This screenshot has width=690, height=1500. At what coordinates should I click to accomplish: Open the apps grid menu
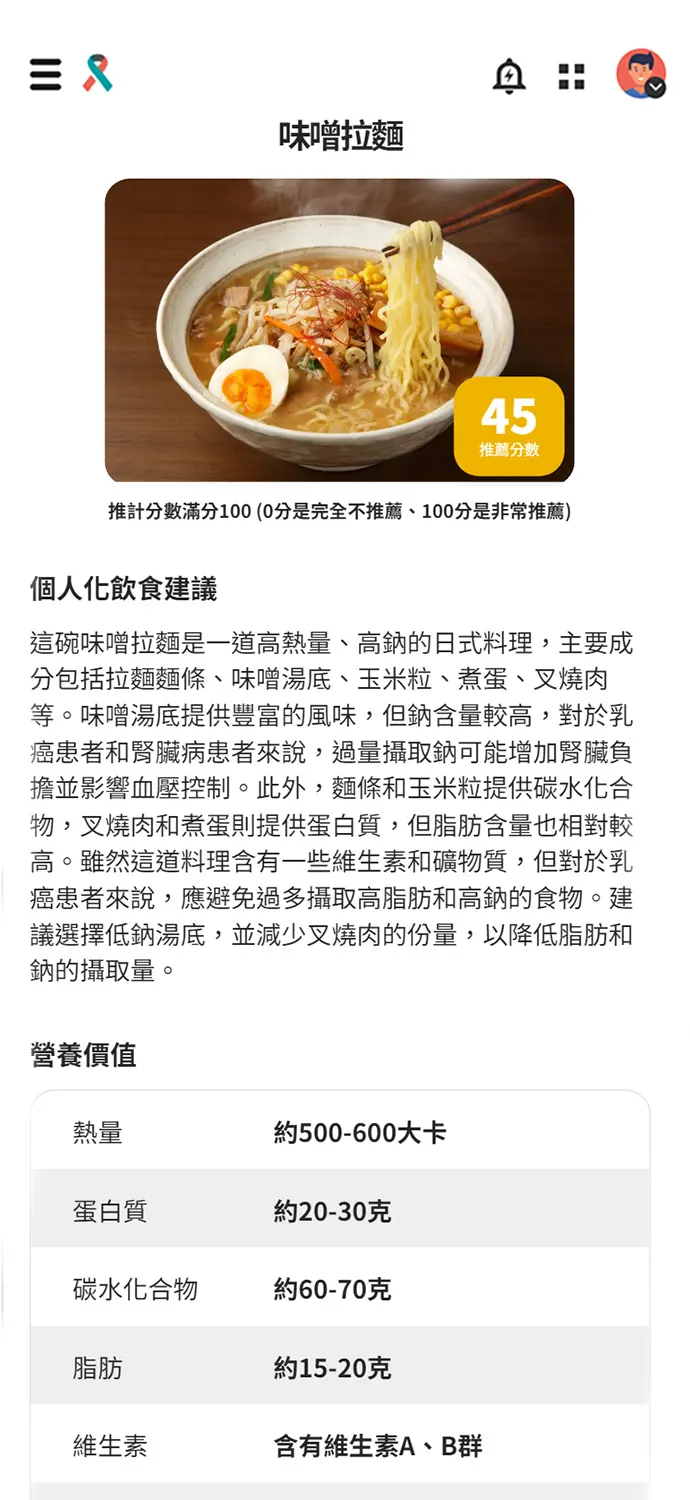(571, 76)
